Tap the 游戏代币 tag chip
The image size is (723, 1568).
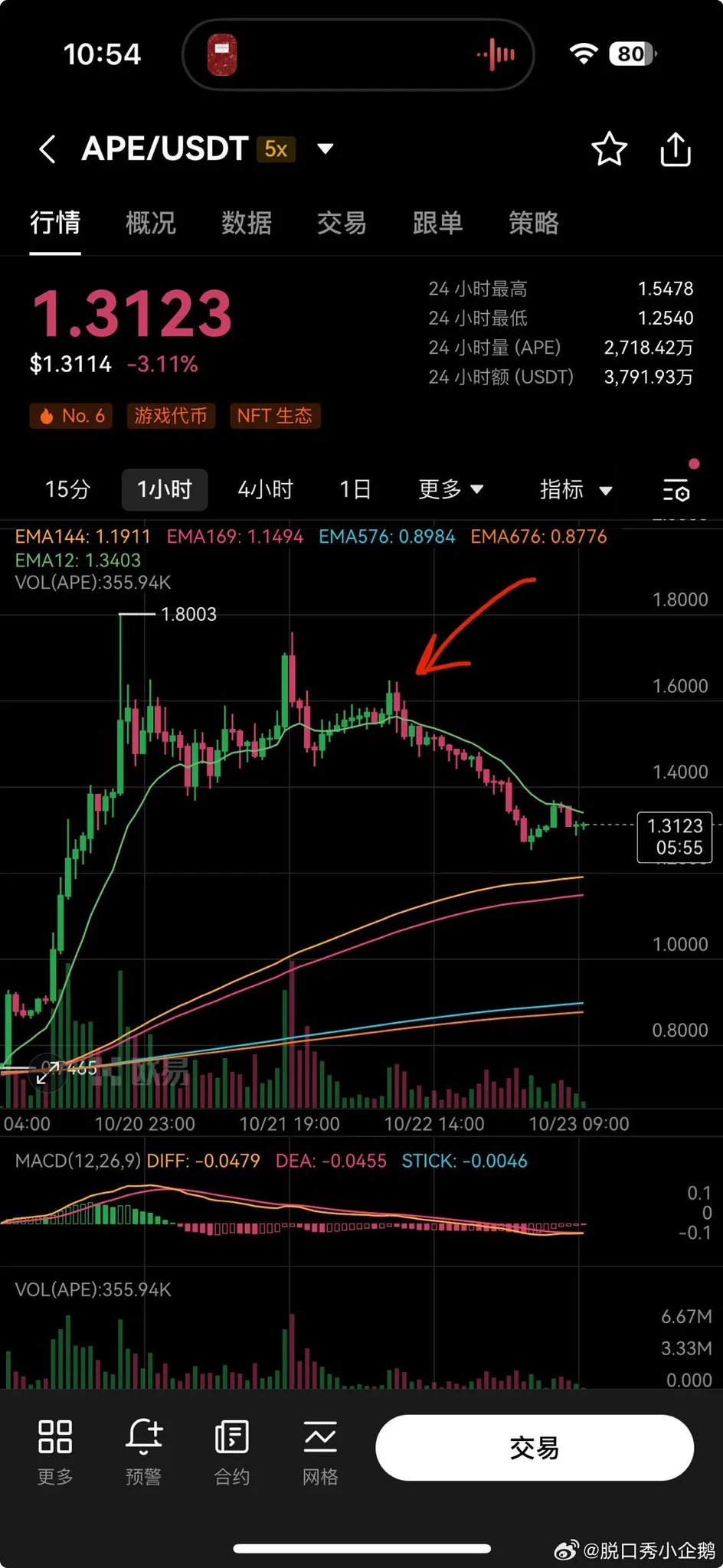pos(171,416)
